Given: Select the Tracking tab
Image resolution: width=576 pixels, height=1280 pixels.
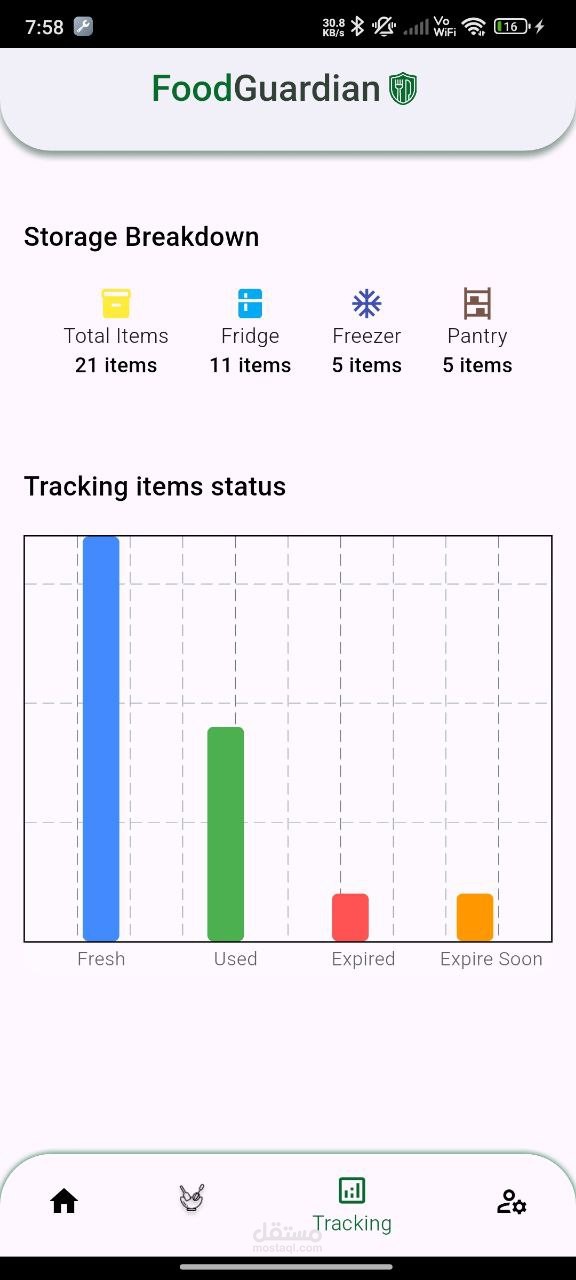Looking at the screenshot, I should [352, 1205].
